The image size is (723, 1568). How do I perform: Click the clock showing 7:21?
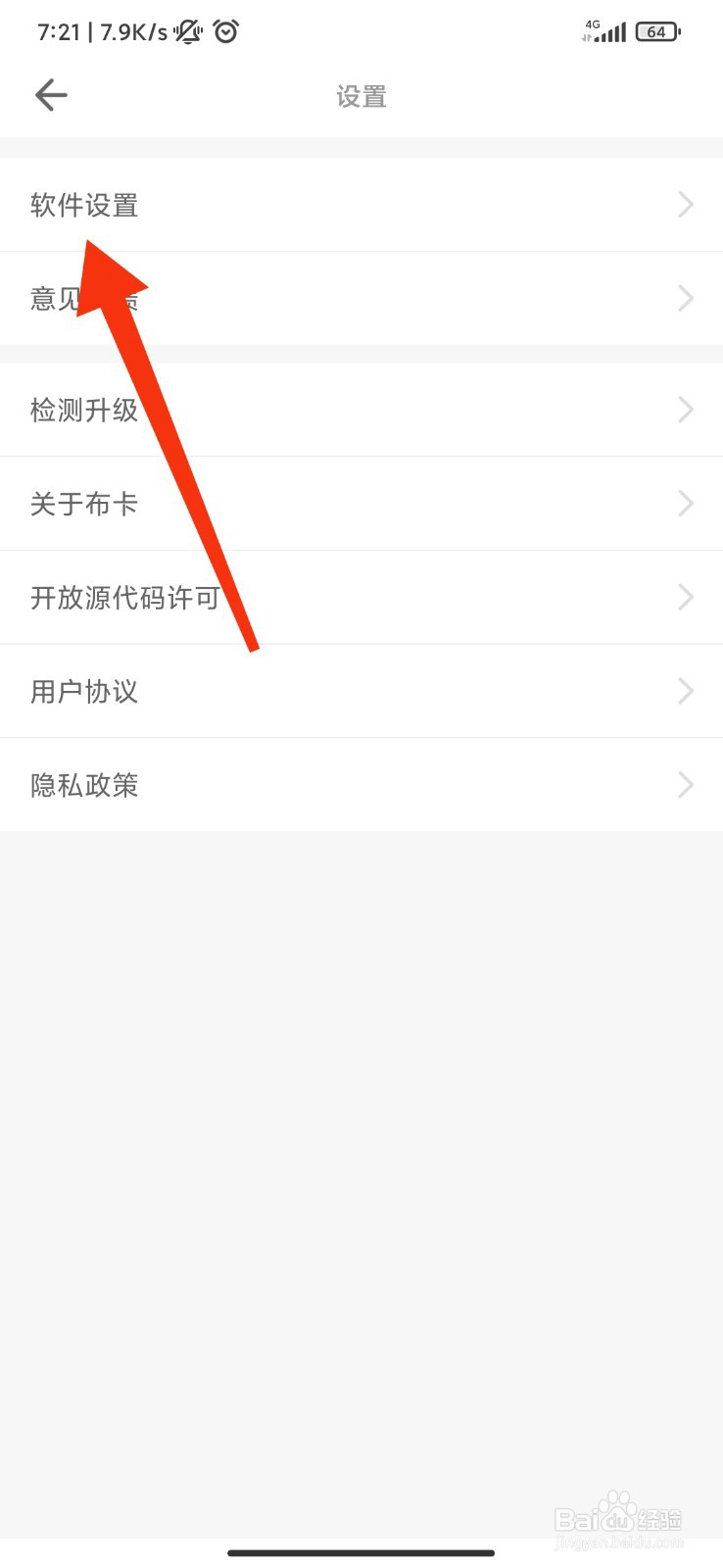[x=55, y=31]
